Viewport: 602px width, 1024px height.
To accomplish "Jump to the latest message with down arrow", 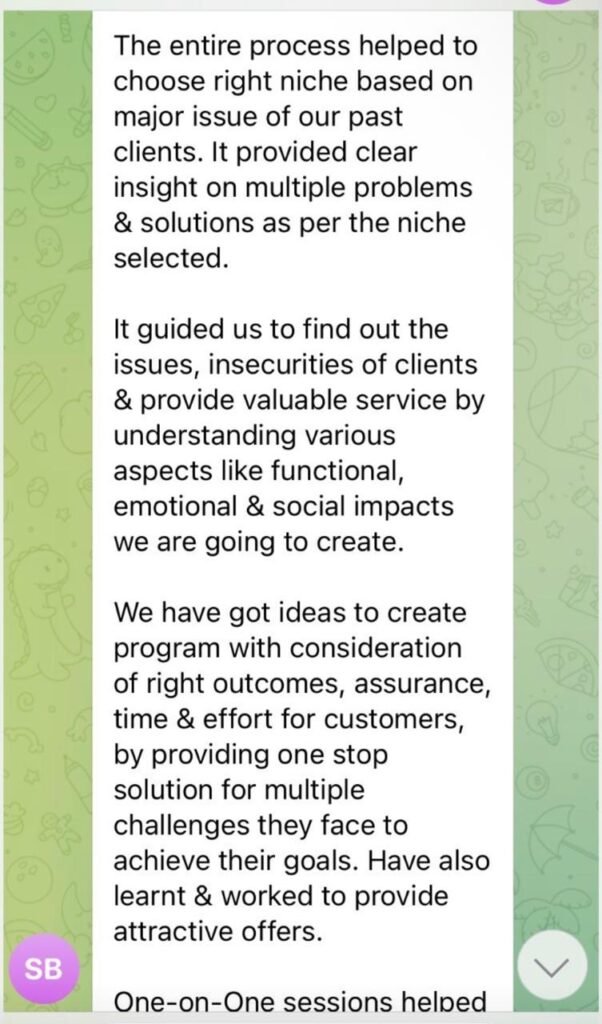I will (x=552, y=965).
